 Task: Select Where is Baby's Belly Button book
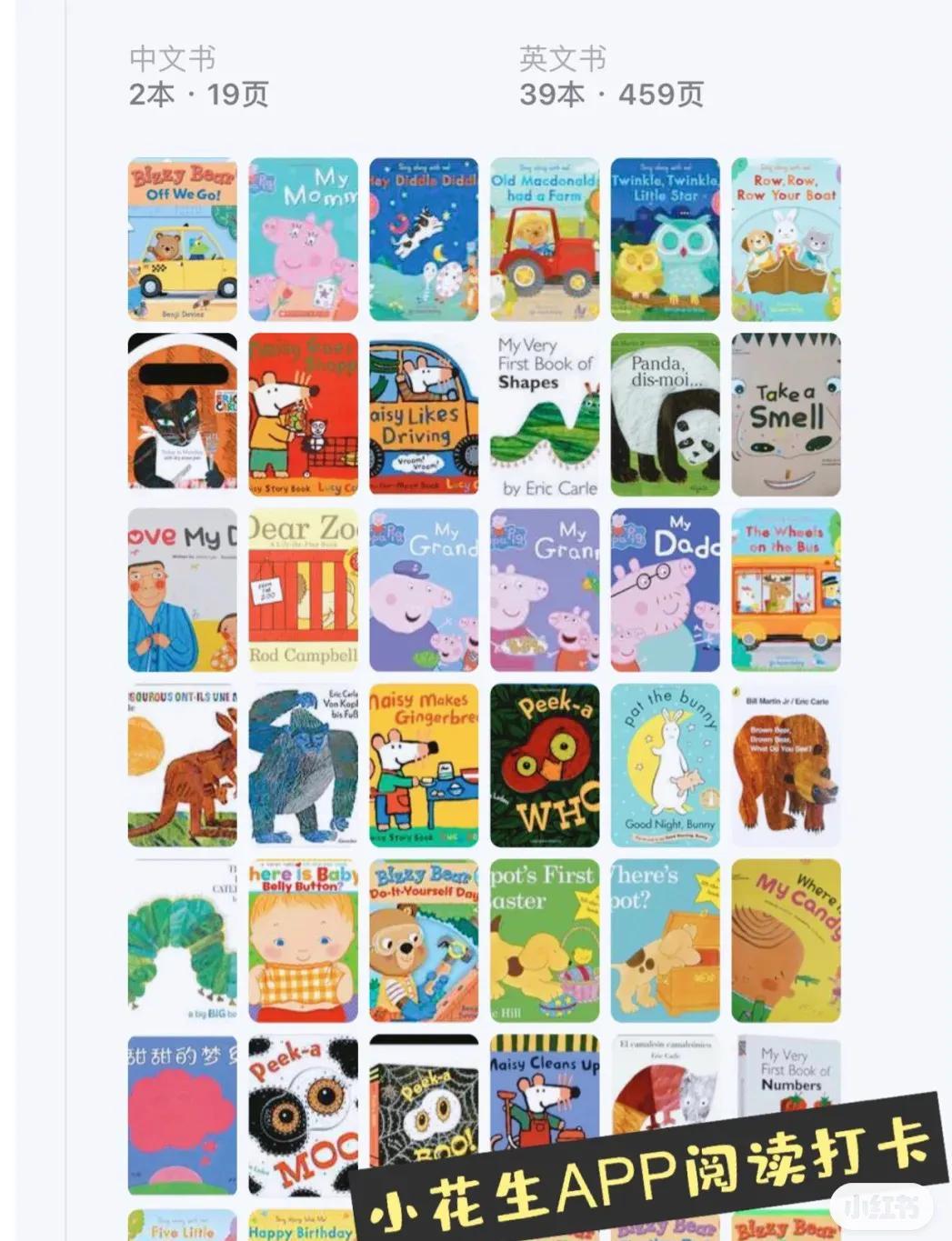click(x=303, y=941)
